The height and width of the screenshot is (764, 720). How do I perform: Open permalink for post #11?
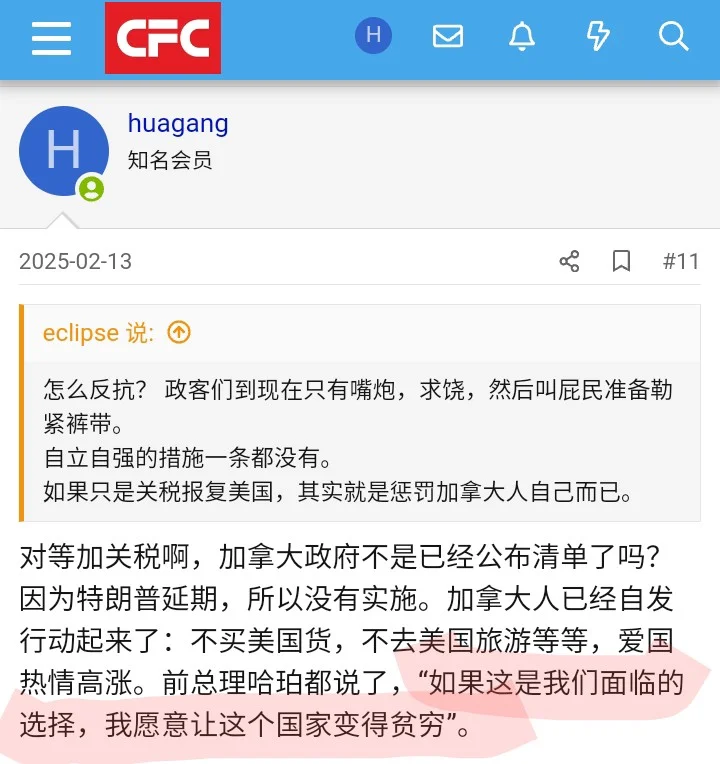tap(681, 262)
